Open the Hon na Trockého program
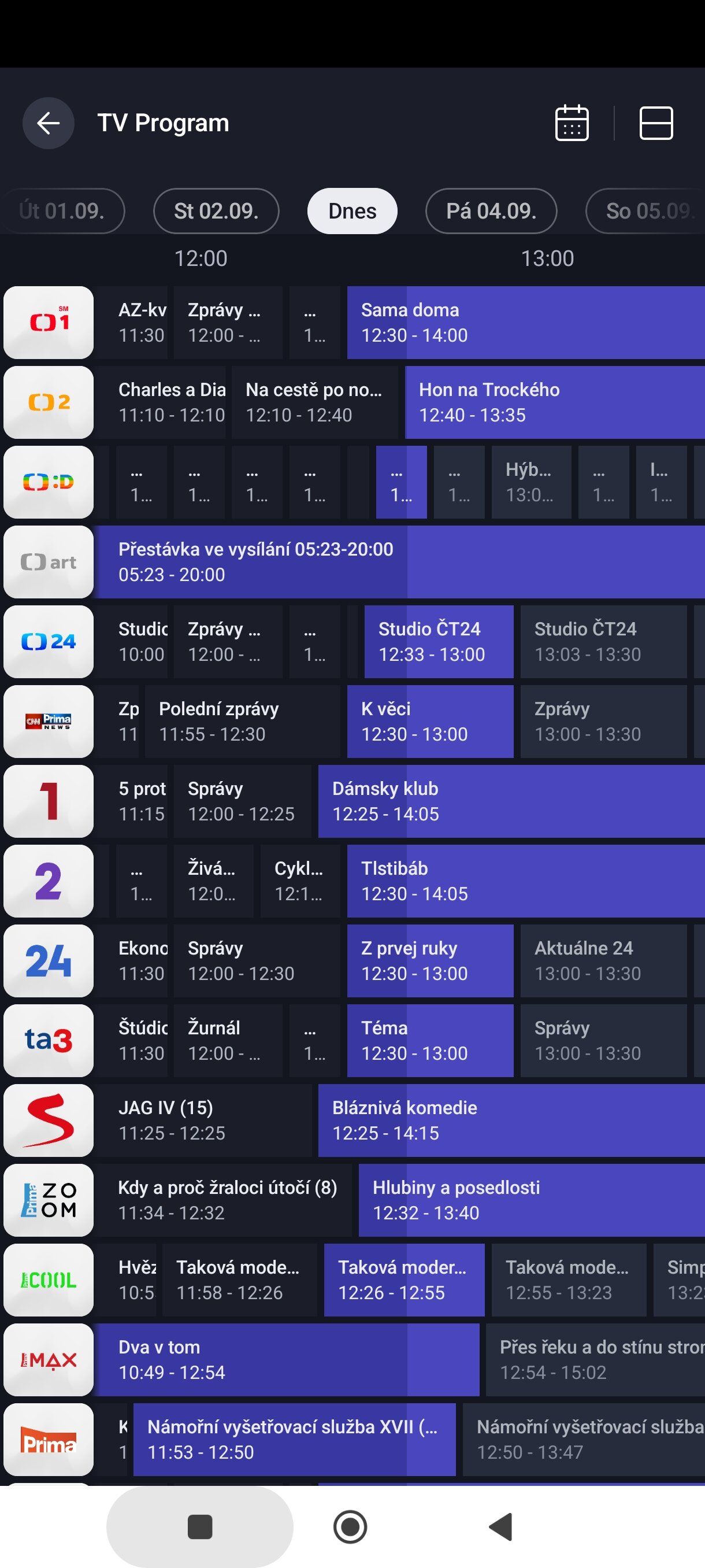The image size is (705, 1568). click(555, 402)
